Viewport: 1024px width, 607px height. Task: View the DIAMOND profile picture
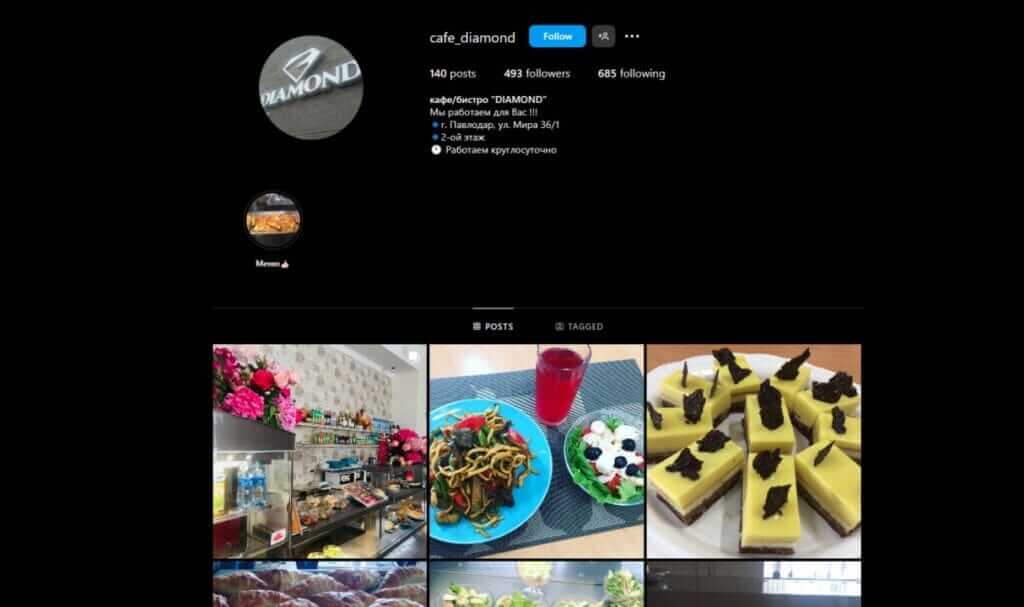[x=310, y=86]
